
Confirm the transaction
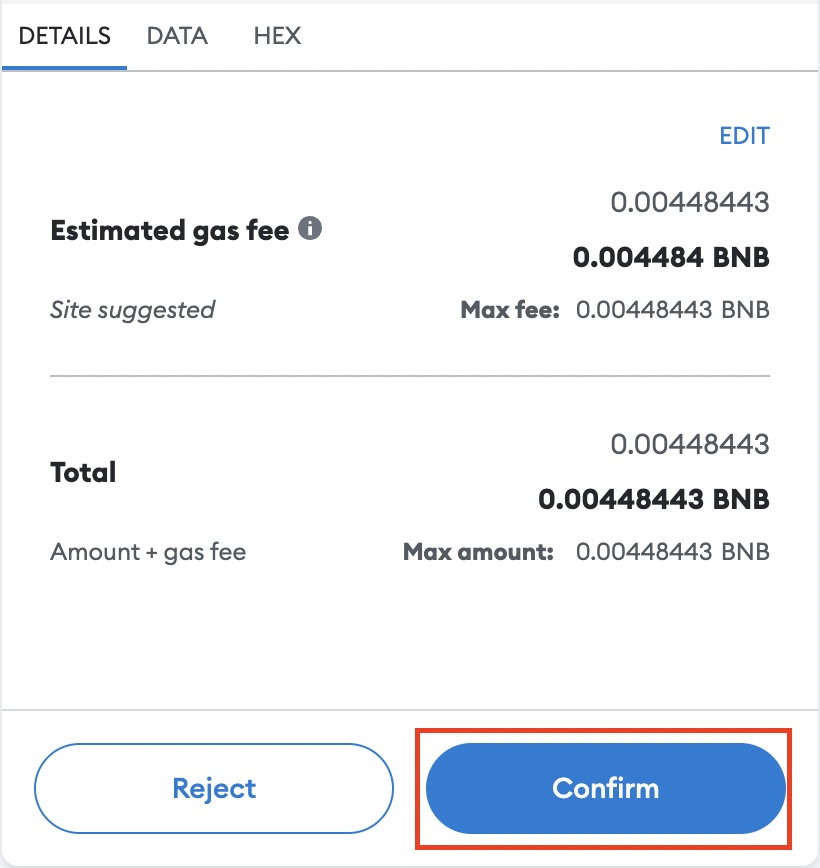point(605,788)
